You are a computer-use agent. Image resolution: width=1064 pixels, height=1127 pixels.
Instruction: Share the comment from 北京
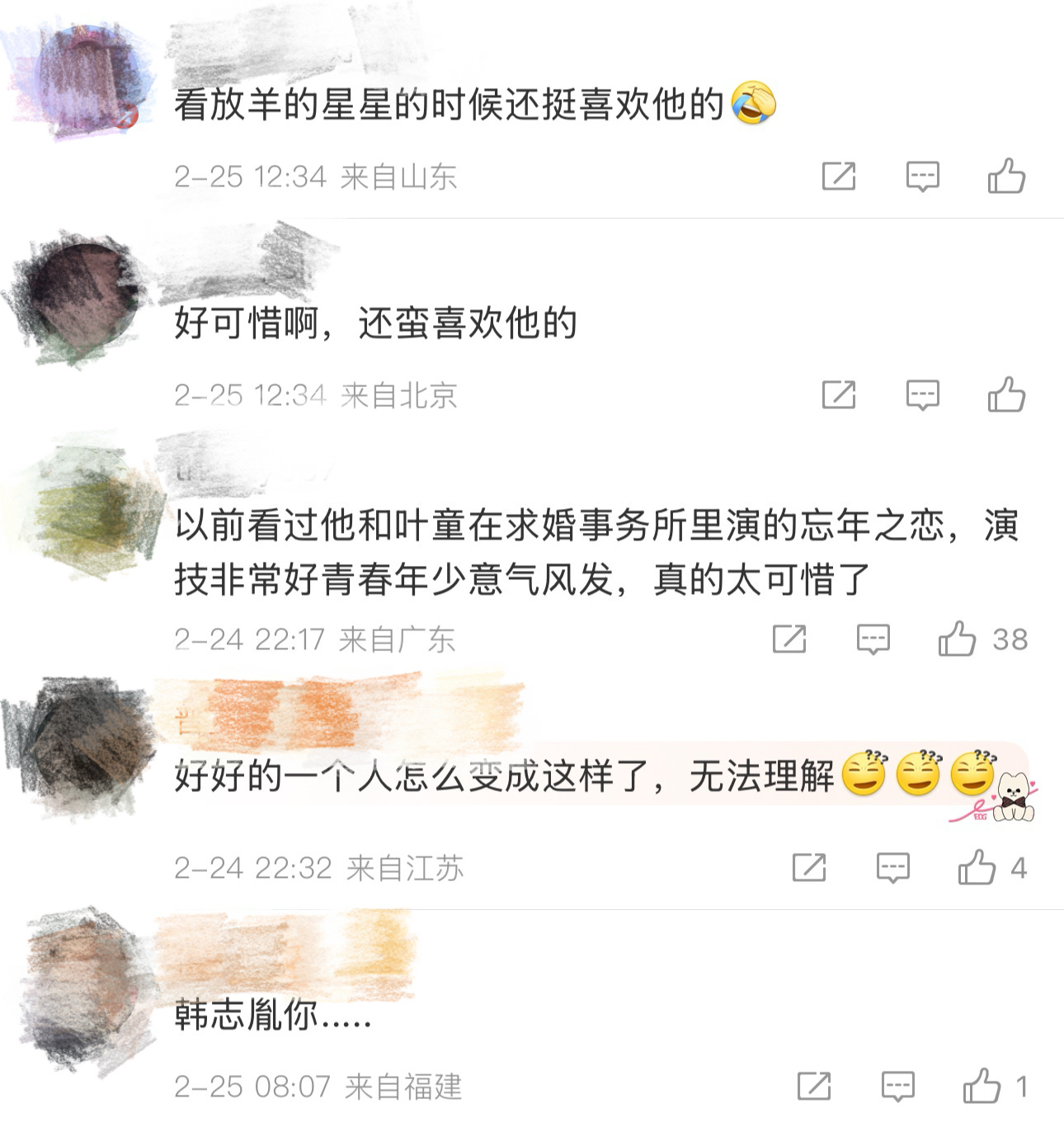tap(838, 394)
